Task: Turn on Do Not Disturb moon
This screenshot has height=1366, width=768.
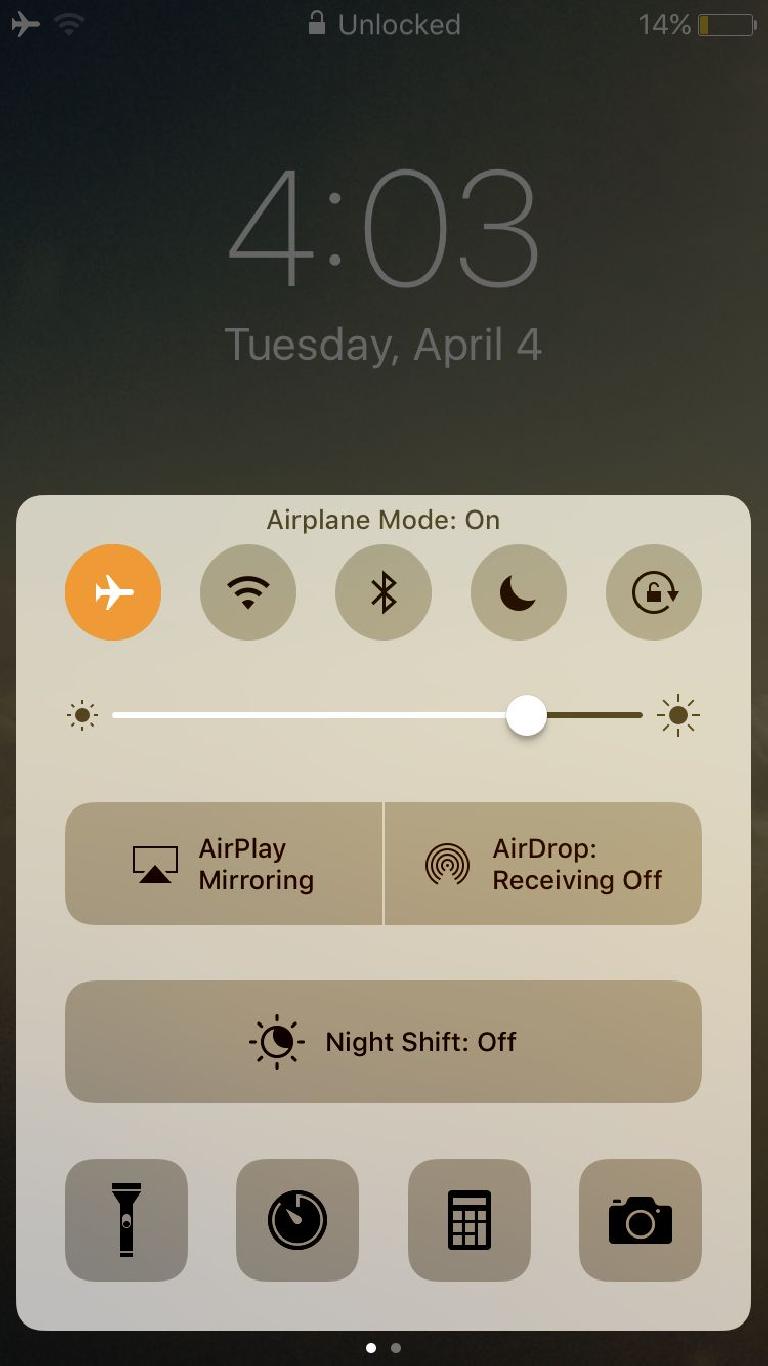Action: [x=518, y=592]
